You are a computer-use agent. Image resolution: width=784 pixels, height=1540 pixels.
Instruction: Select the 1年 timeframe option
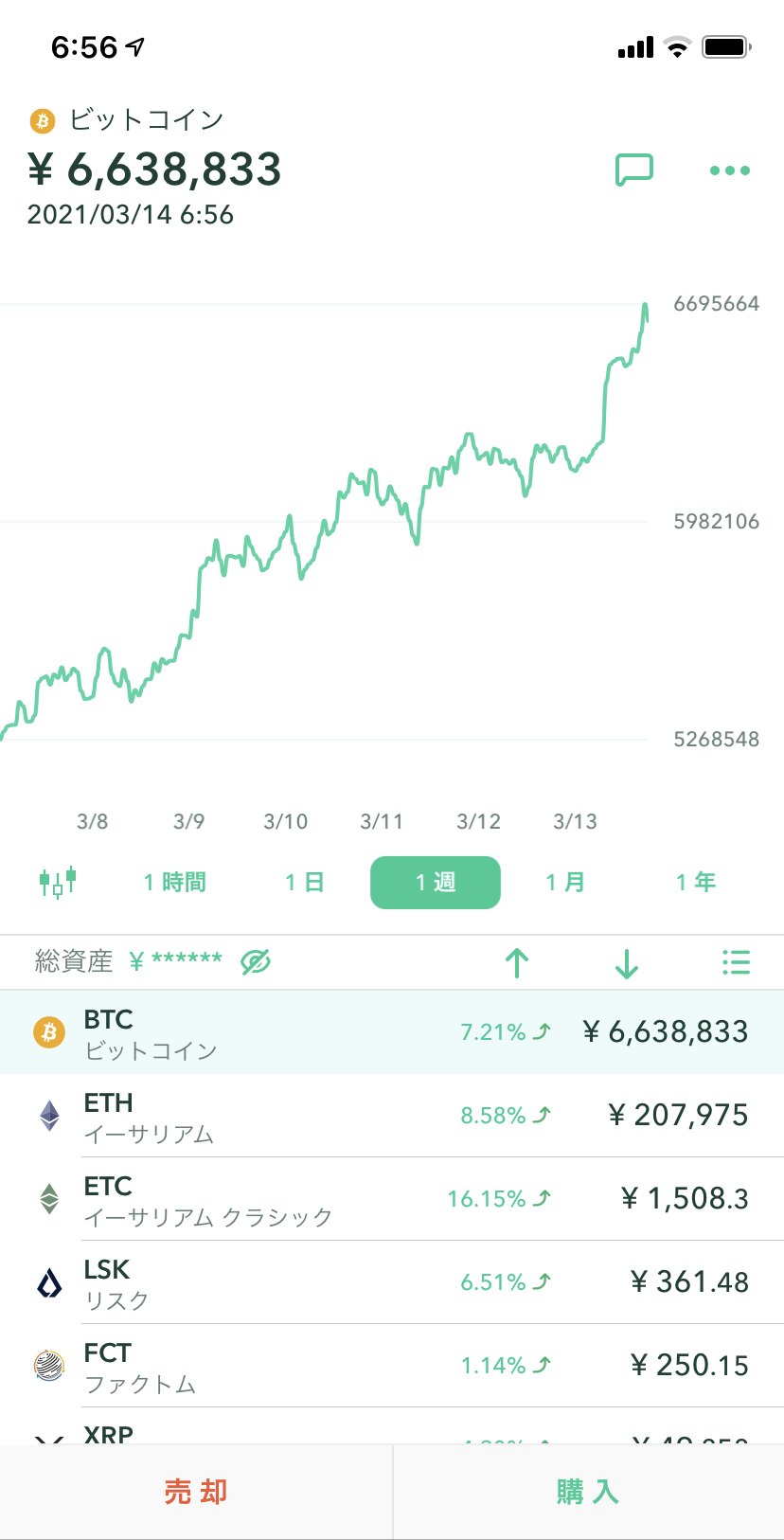click(696, 882)
